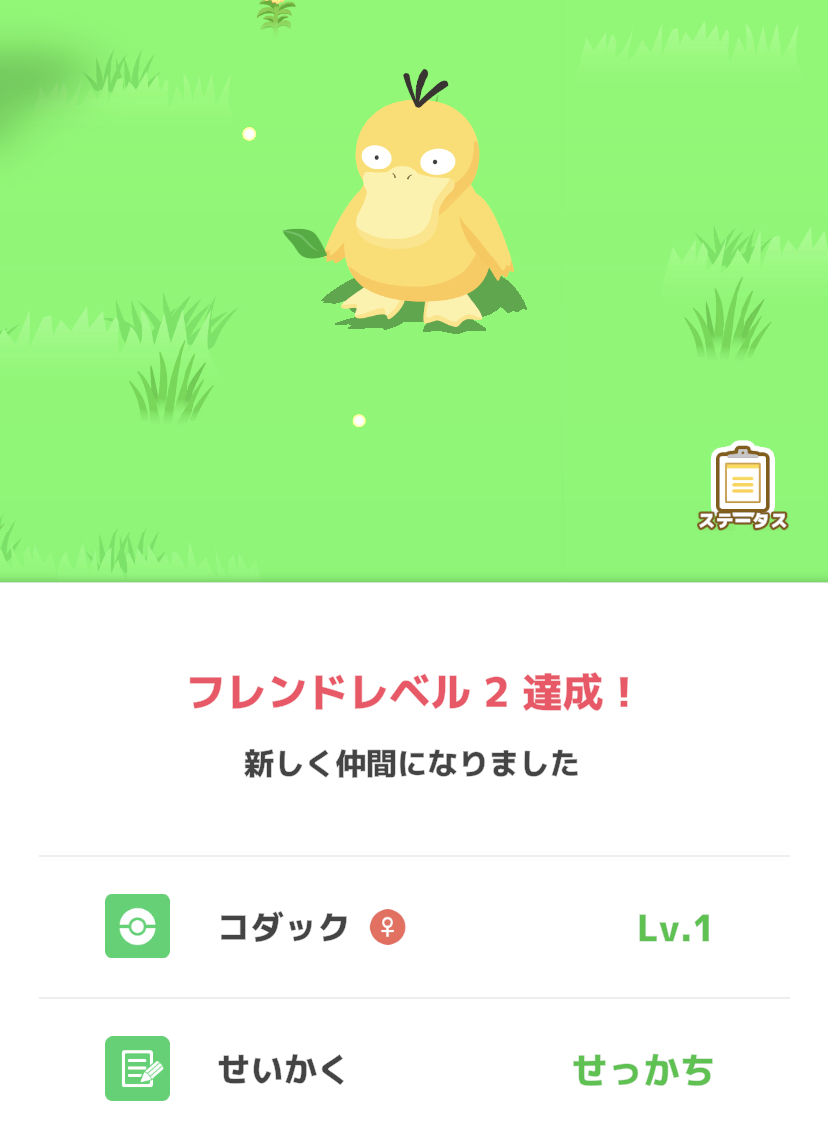Open the ステータス clipboard button

pyautogui.click(x=742, y=486)
